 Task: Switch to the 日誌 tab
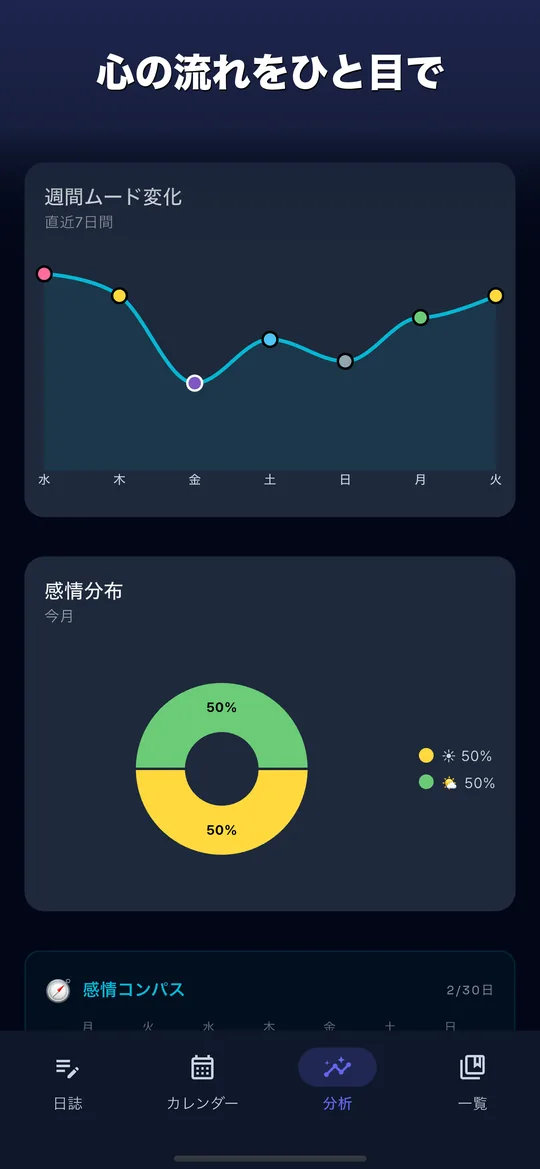pyautogui.click(x=68, y=1083)
